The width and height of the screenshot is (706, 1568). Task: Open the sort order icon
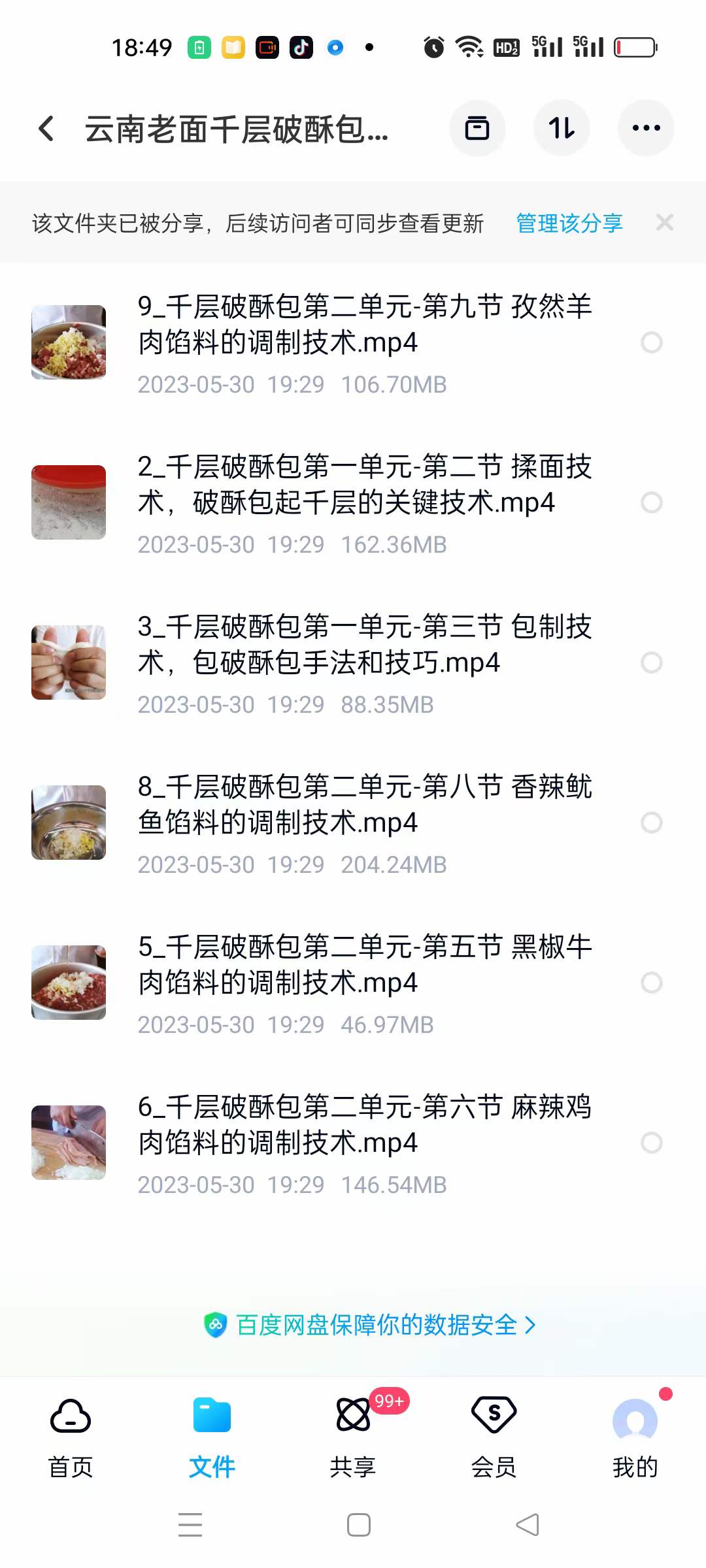(562, 128)
